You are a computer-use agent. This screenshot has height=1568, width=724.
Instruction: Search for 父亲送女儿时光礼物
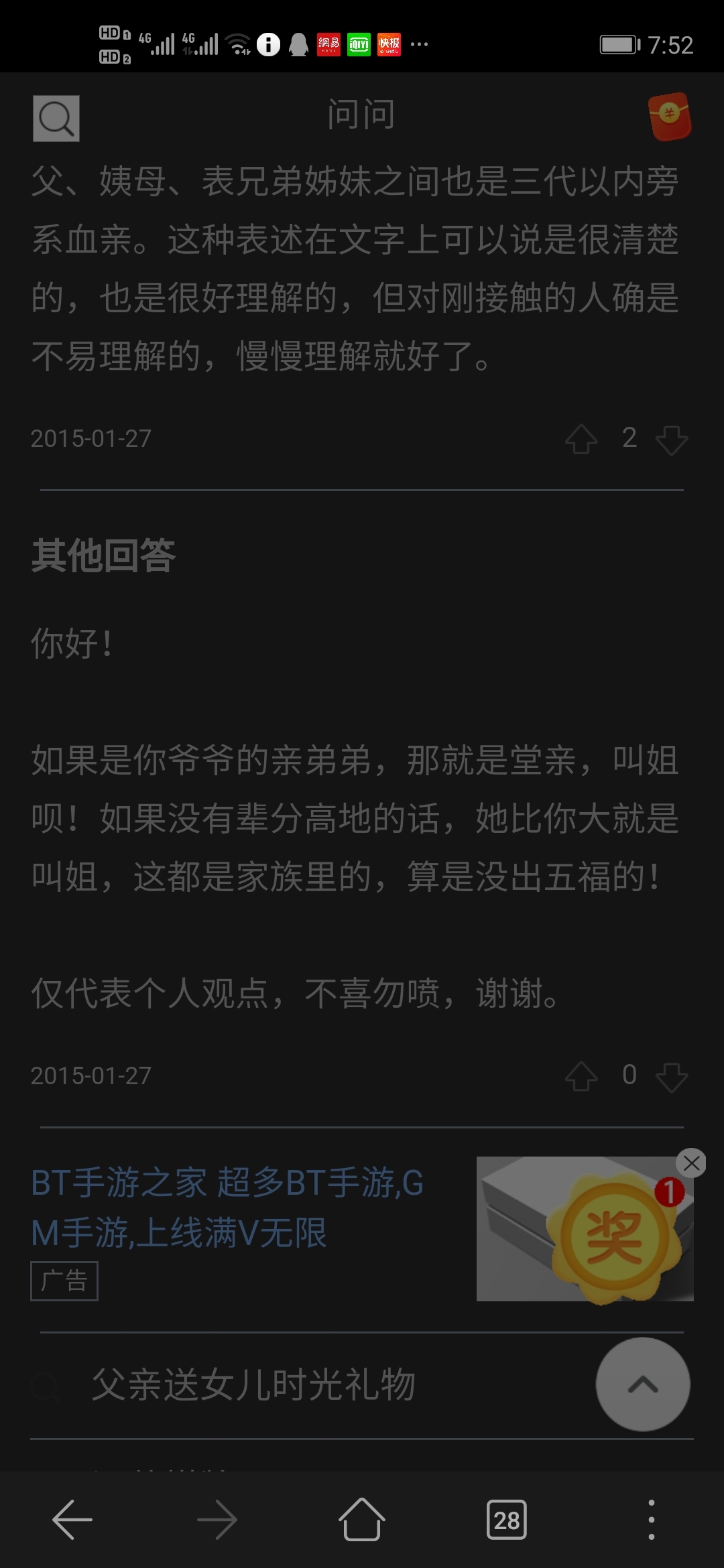click(253, 1385)
